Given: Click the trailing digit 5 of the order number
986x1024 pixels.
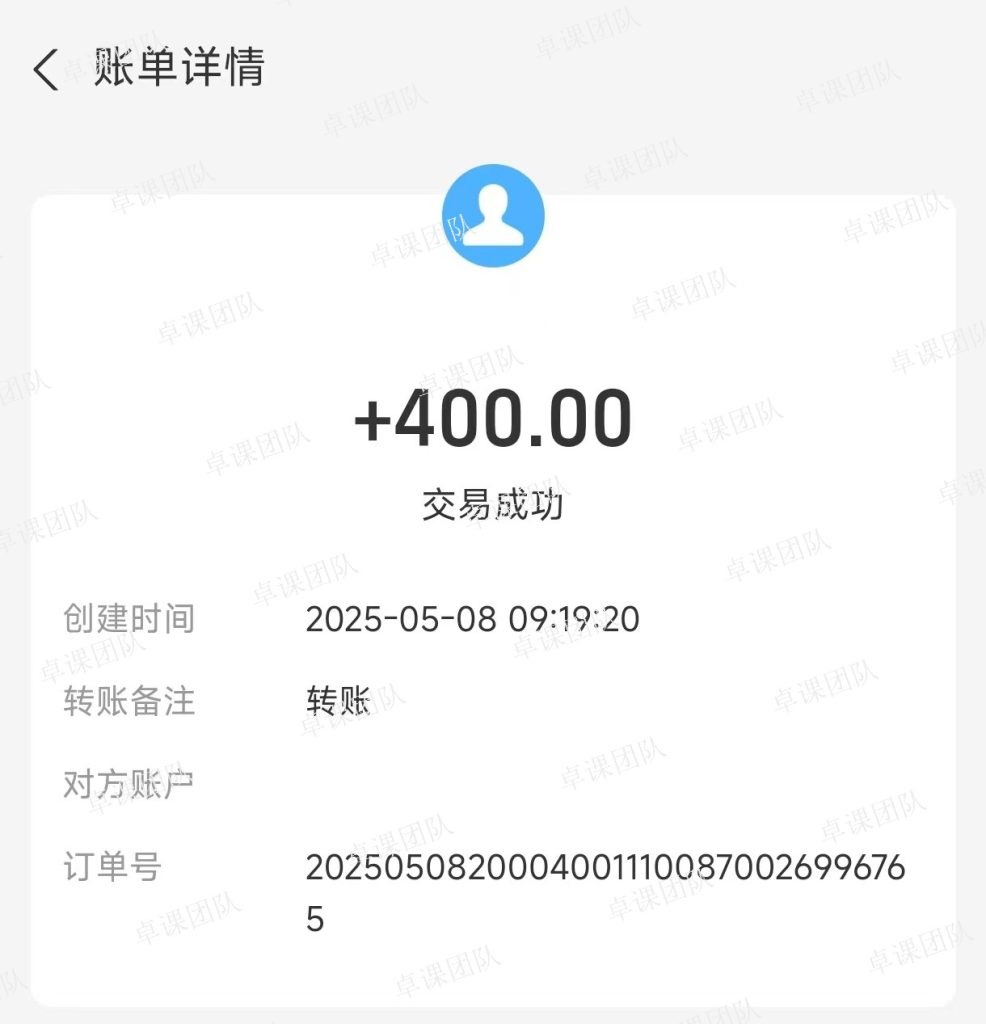Looking at the screenshot, I should [314, 919].
